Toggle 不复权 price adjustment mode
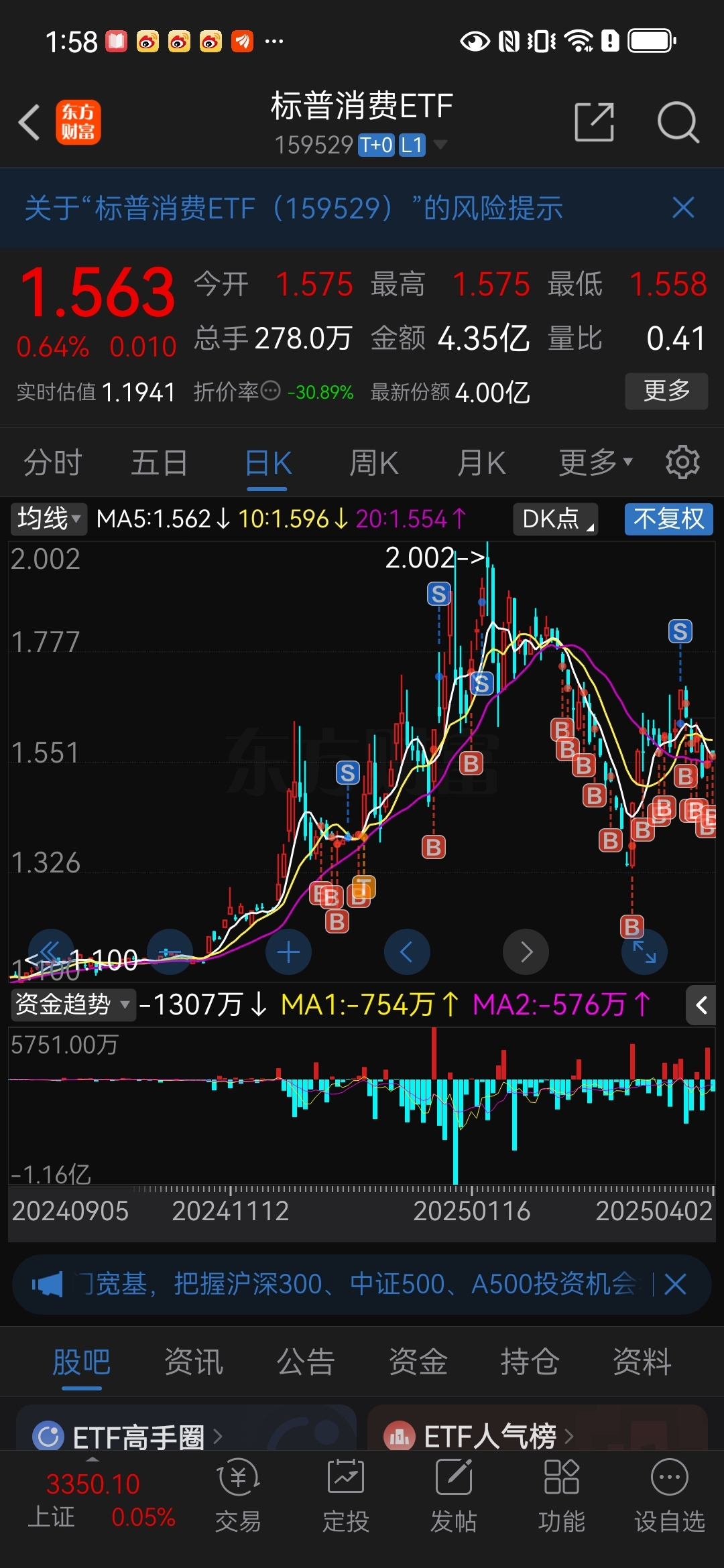The height and width of the screenshot is (1568, 724). [x=668, y=519]
